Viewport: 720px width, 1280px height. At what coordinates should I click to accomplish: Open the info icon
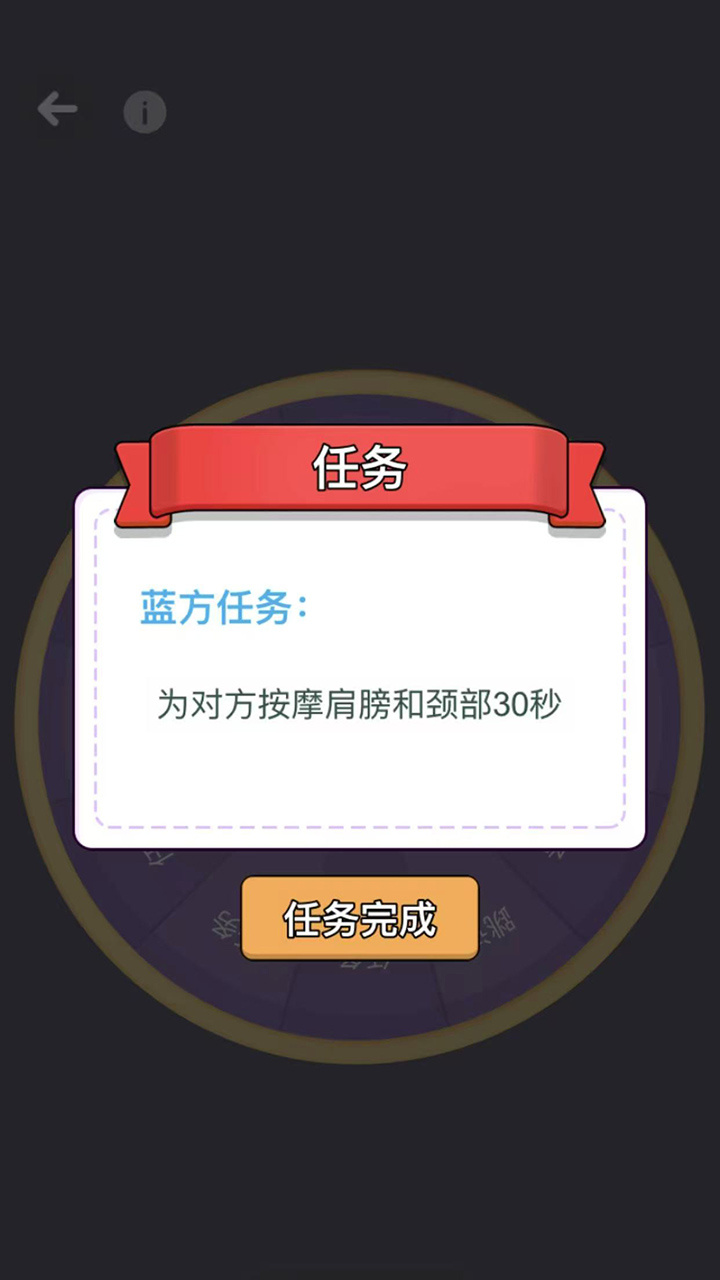pyautogui.click(x=144, y=112)
